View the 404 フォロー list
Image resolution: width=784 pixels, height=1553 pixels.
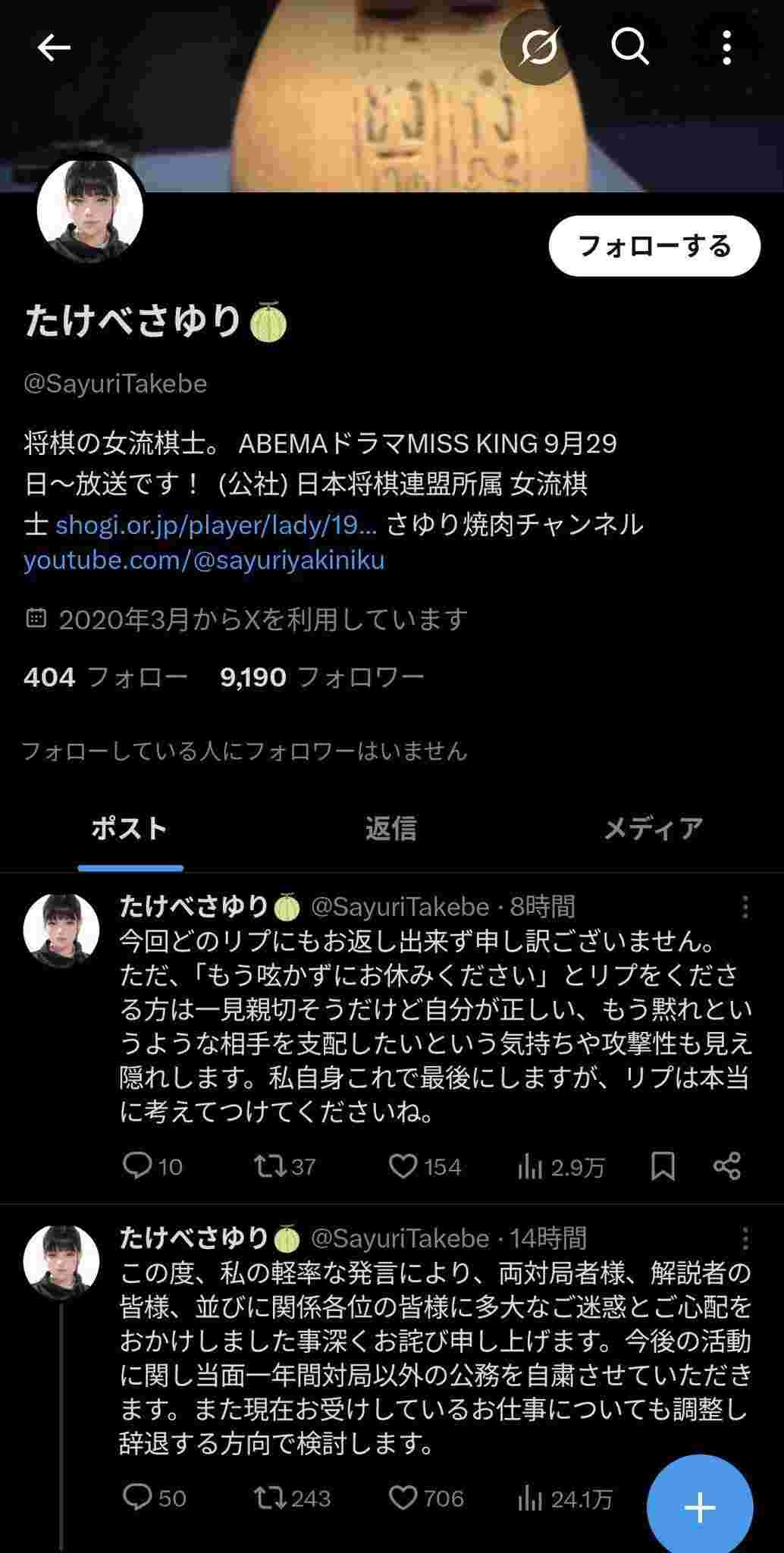tap(105, 676)
